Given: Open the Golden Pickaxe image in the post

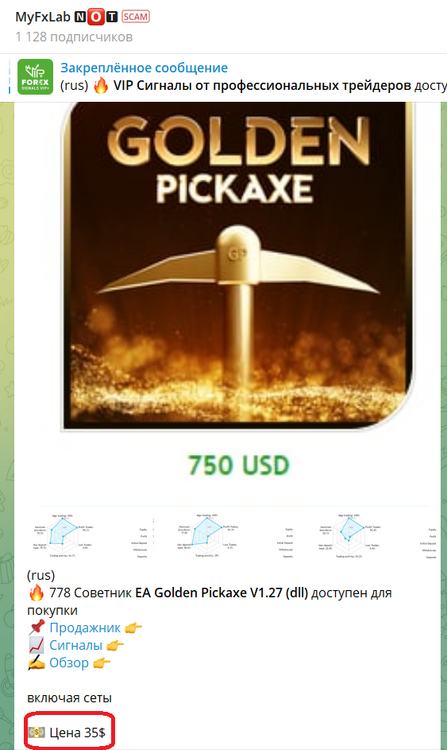Looking at the screenshot, I should [238, 266].
